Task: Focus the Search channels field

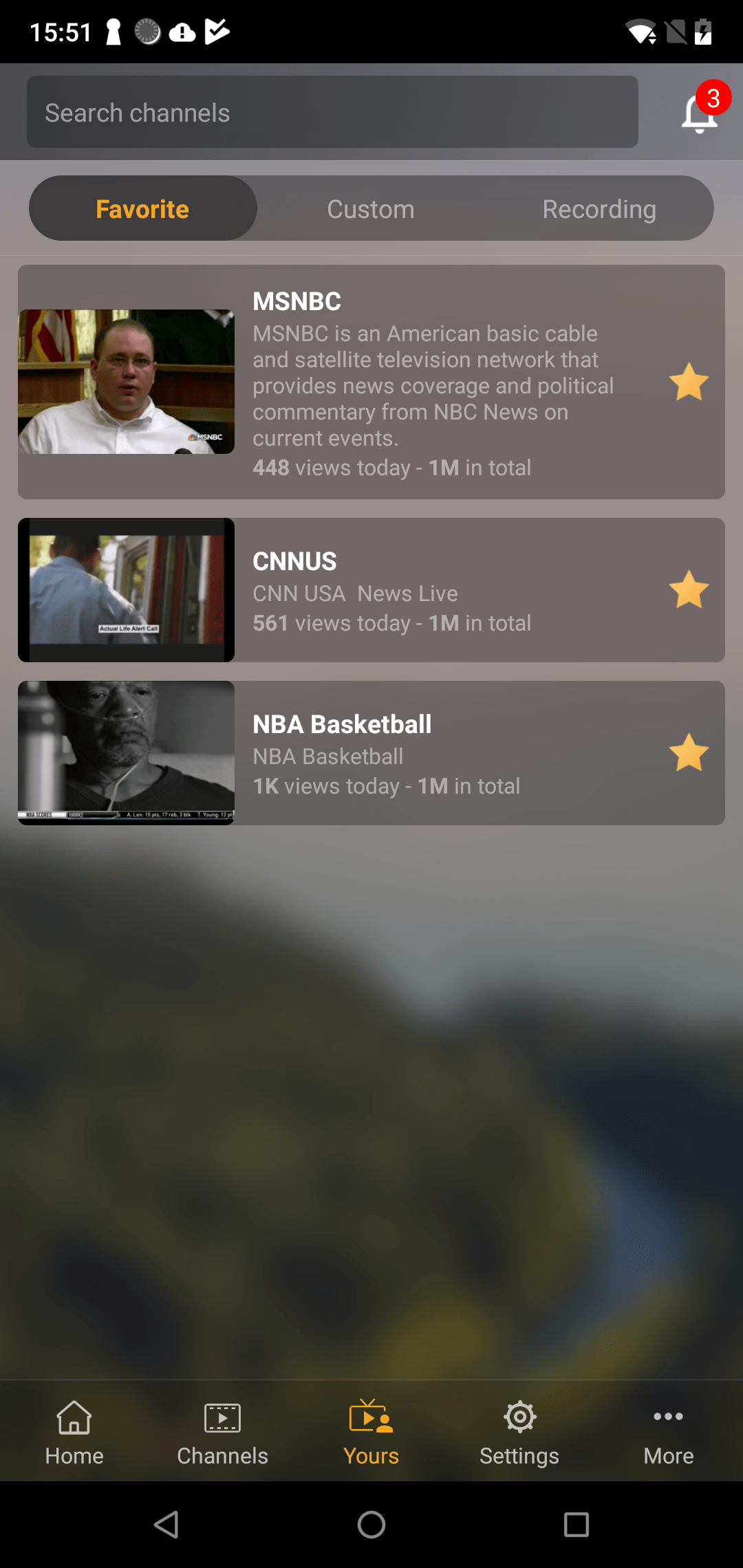Action: [x=332, y=112]
